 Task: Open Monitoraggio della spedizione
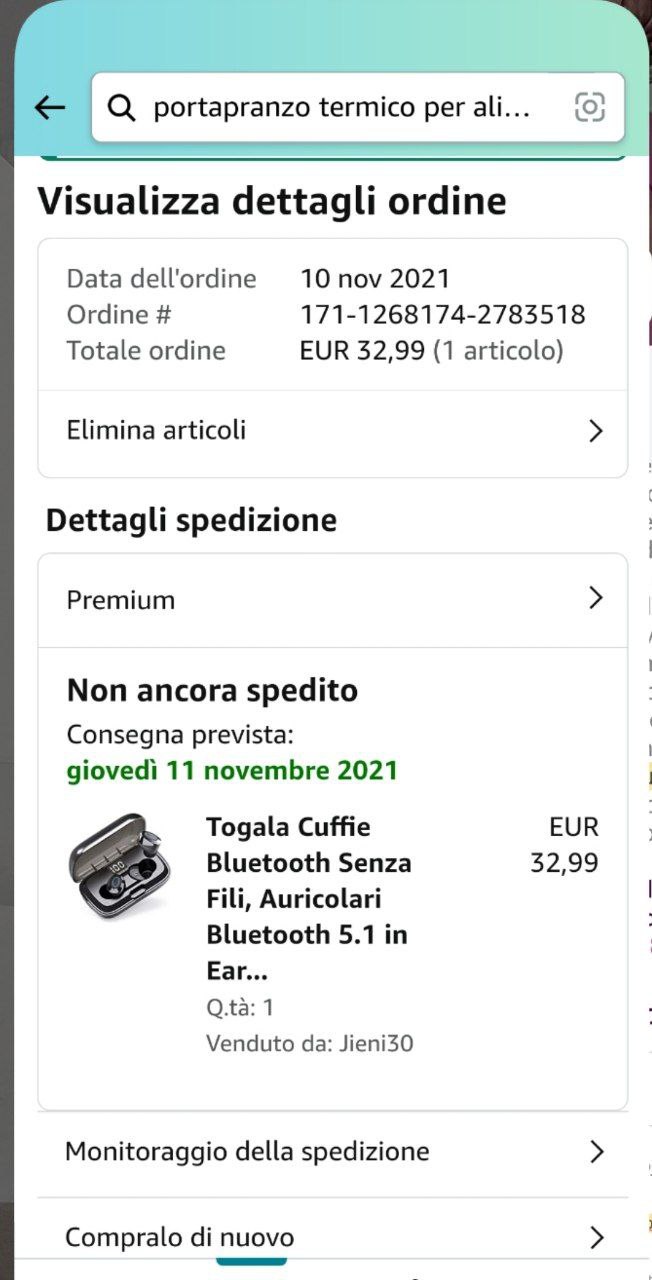333,1152
